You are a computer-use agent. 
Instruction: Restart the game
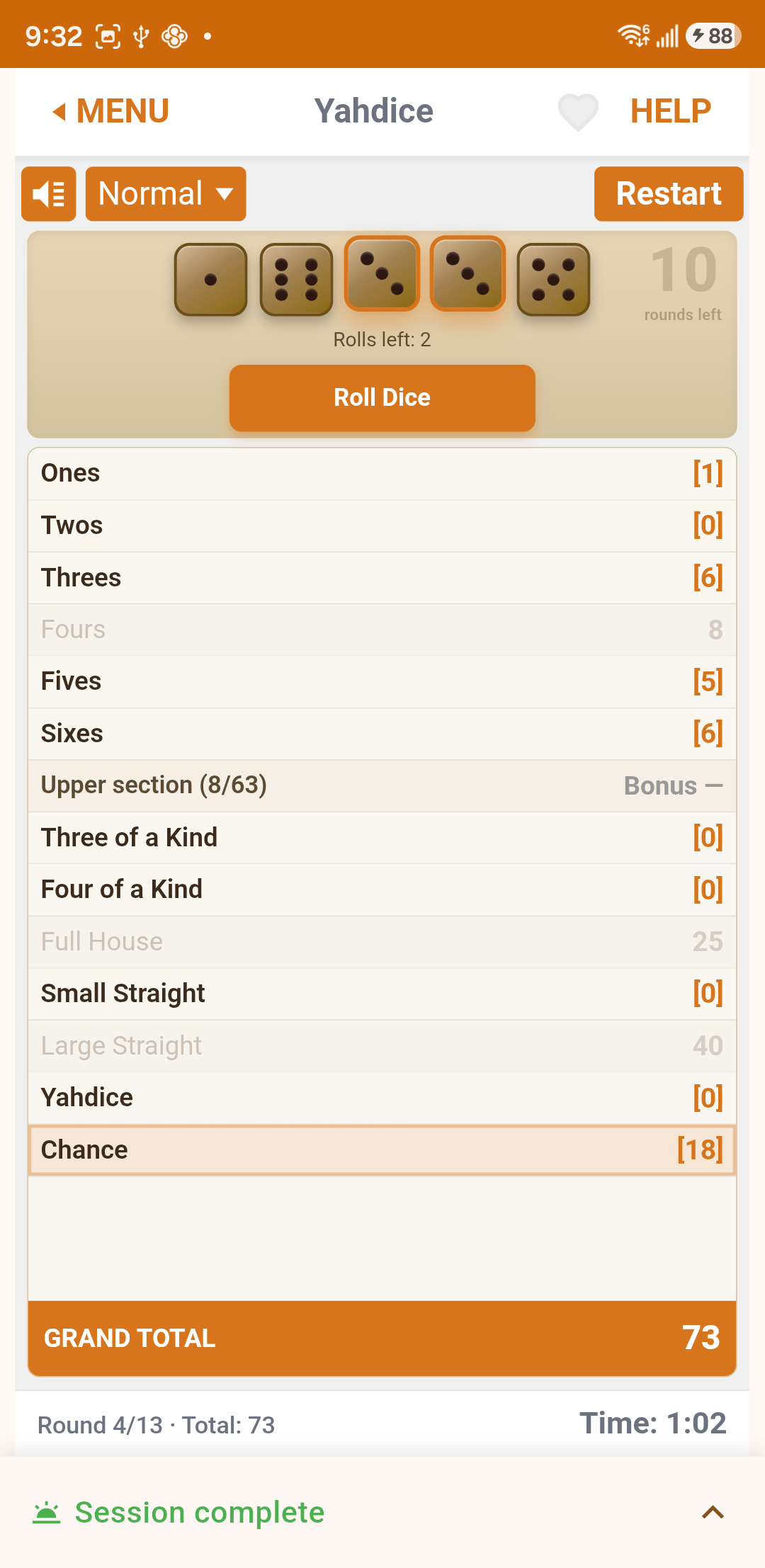point(669,194)
